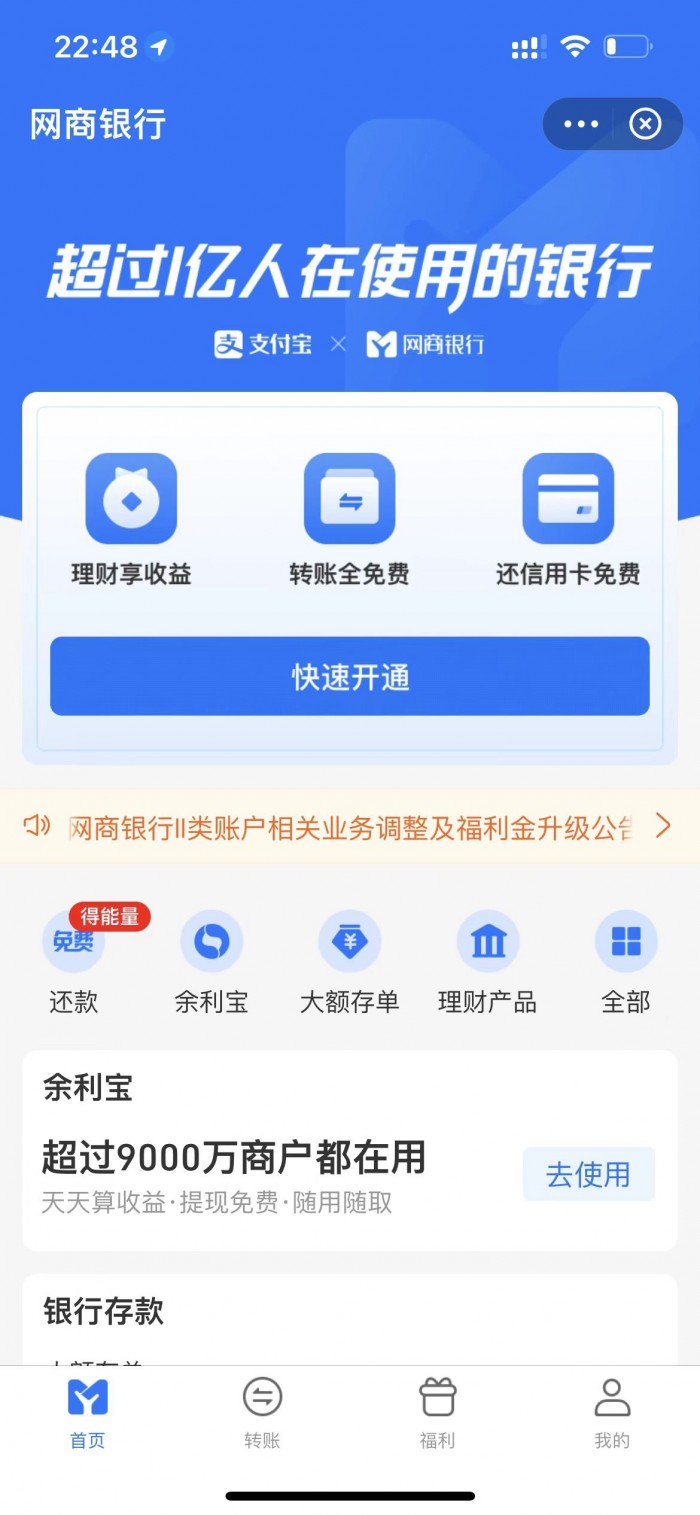Select the 首页 tab
This screenshot has height=1515, width=700.
tap(87, 1412)
